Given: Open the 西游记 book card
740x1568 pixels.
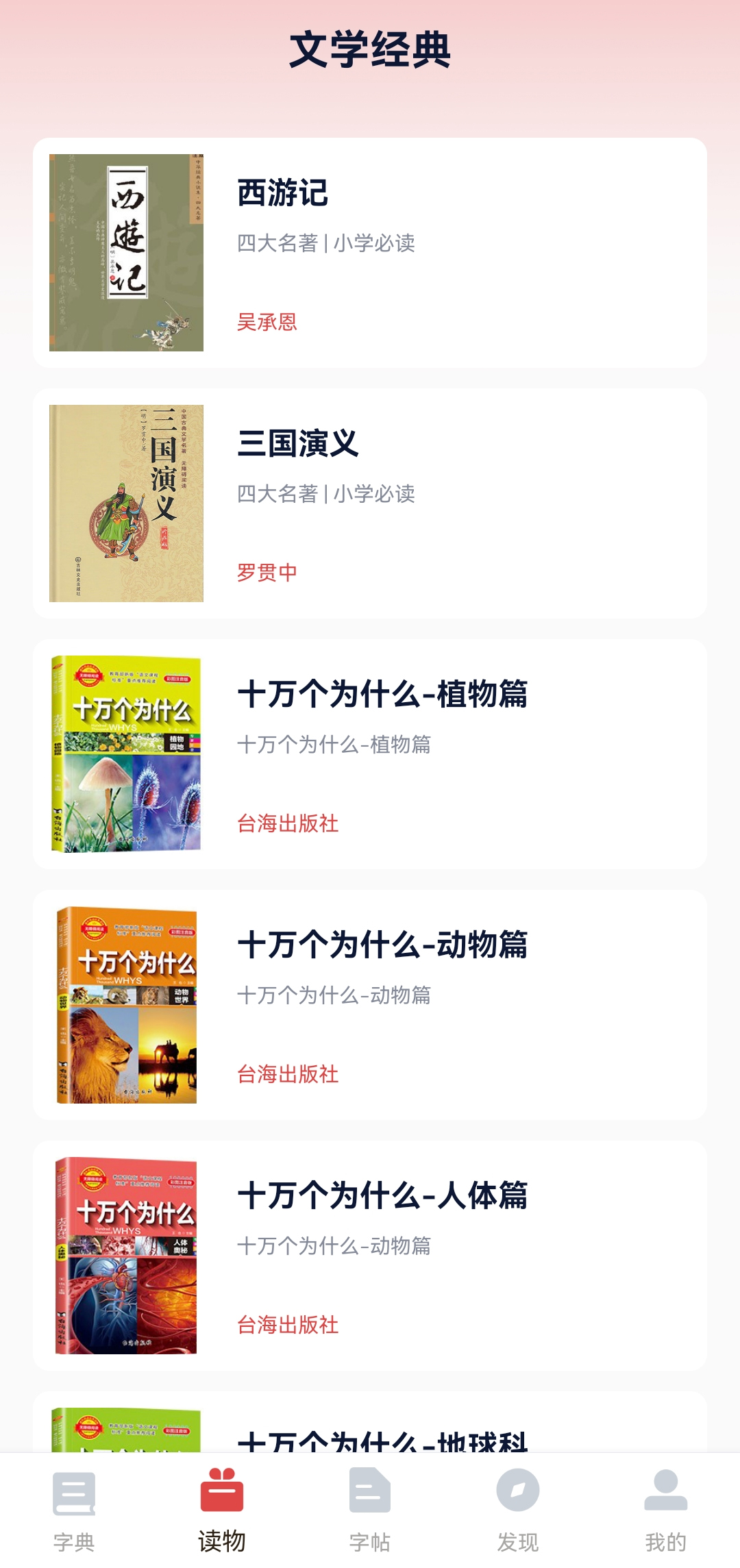Looking at the screenshot, I should pyautogui.click(x=370, y=253).
